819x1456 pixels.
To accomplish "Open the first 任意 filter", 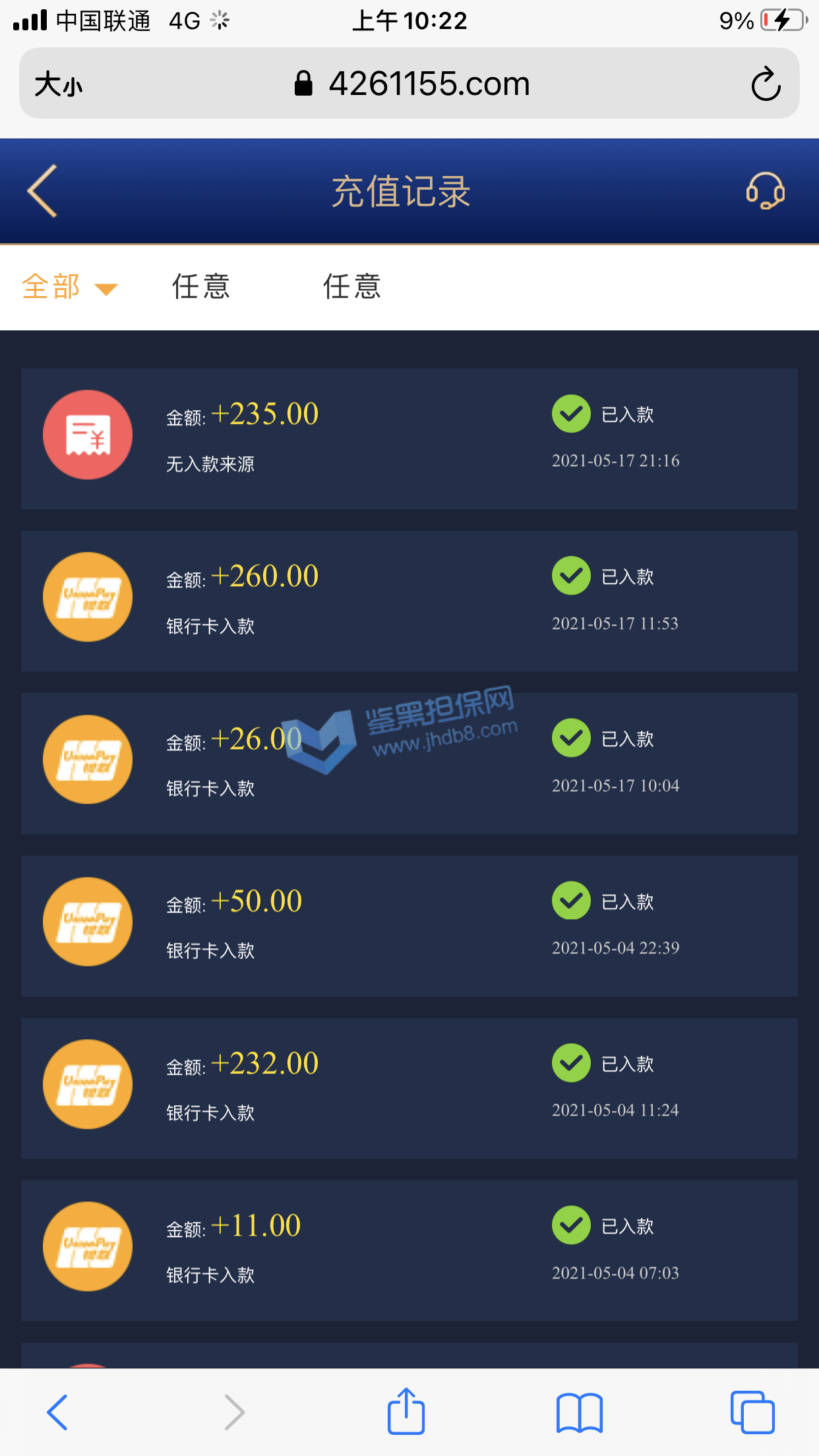I will pos(201,287).
